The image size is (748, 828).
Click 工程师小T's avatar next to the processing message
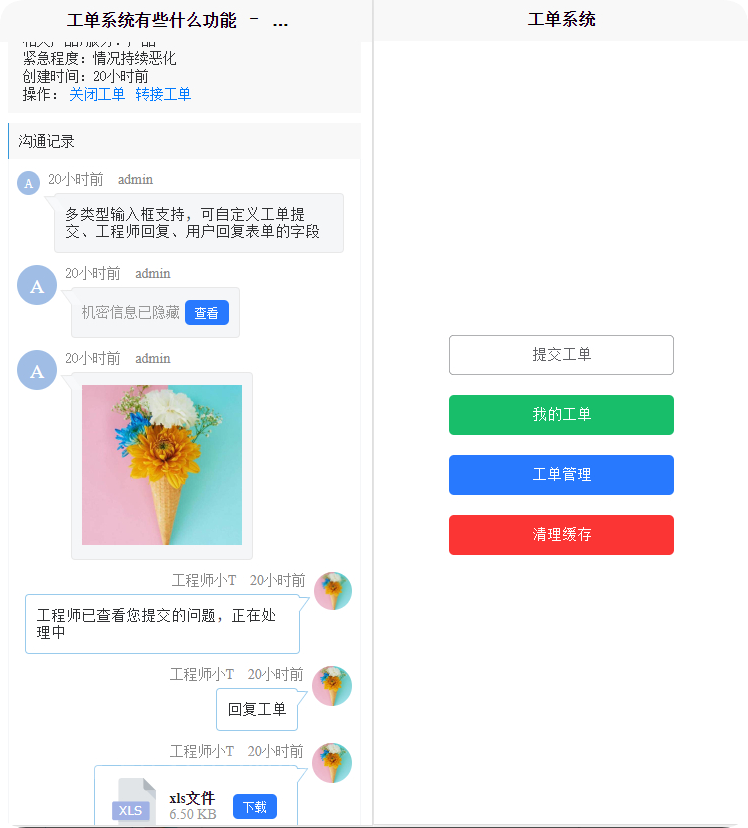coord(332,591)
